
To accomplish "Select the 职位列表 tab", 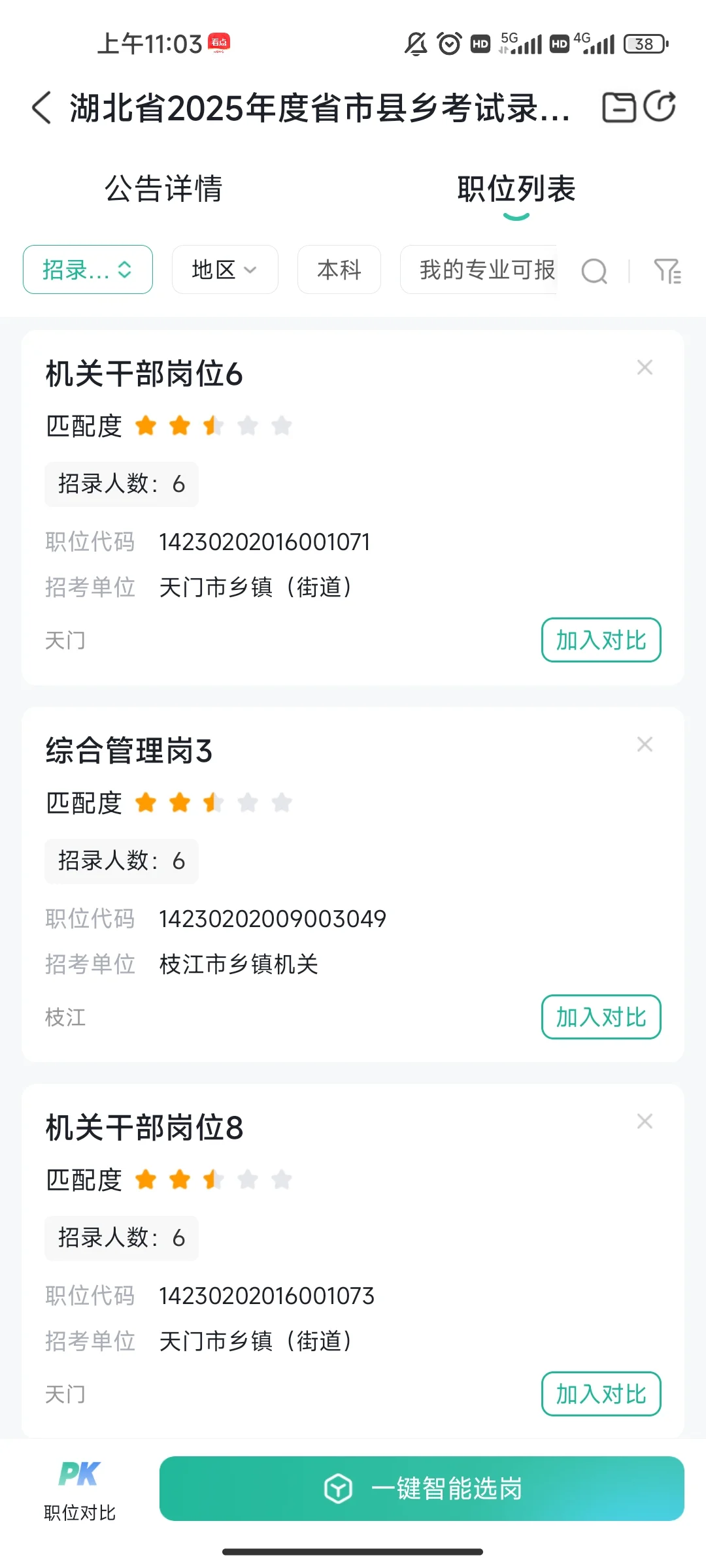I will (516, 189).
